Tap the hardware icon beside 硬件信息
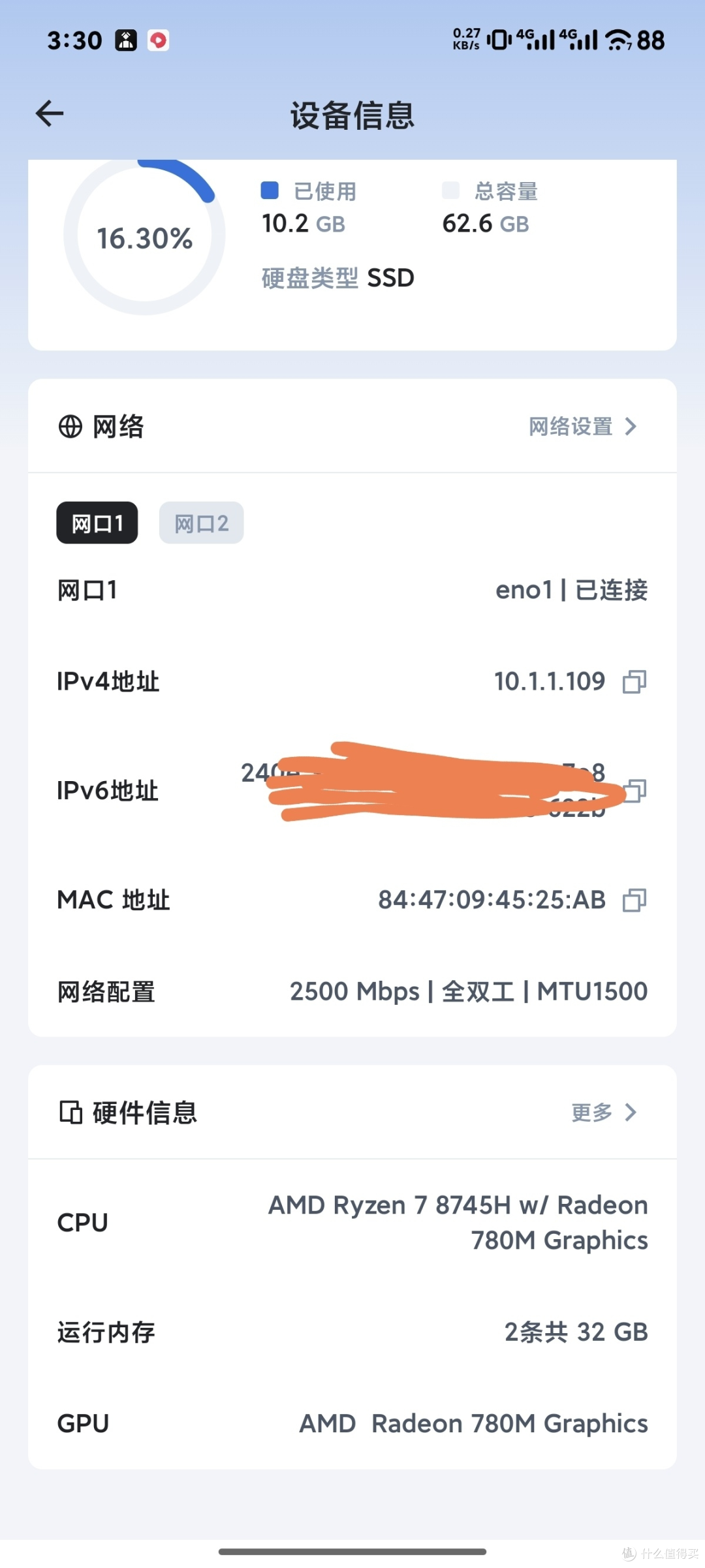This screenshot has height=1568, width=705. click(70, 1111)
